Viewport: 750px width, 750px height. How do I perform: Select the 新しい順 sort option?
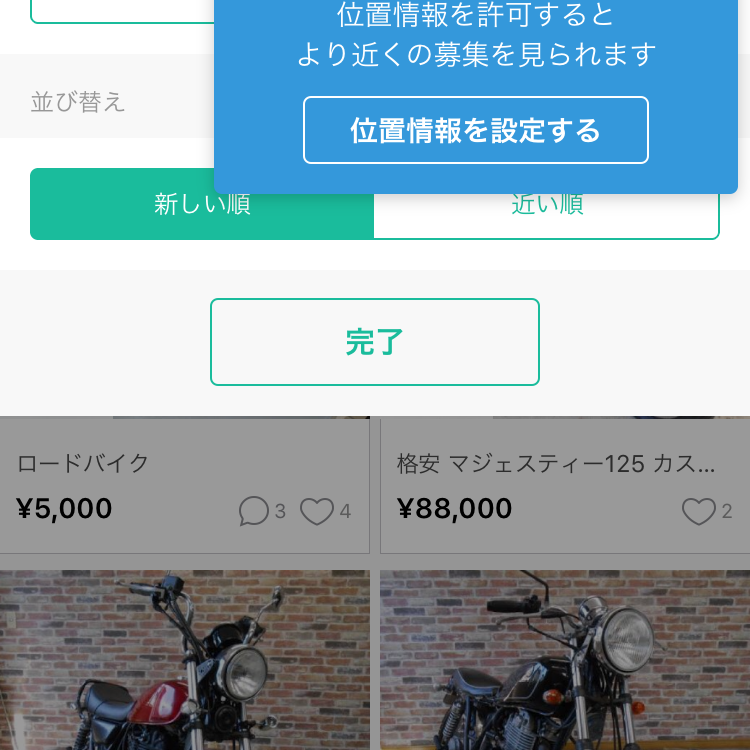(x=202, y=205)
